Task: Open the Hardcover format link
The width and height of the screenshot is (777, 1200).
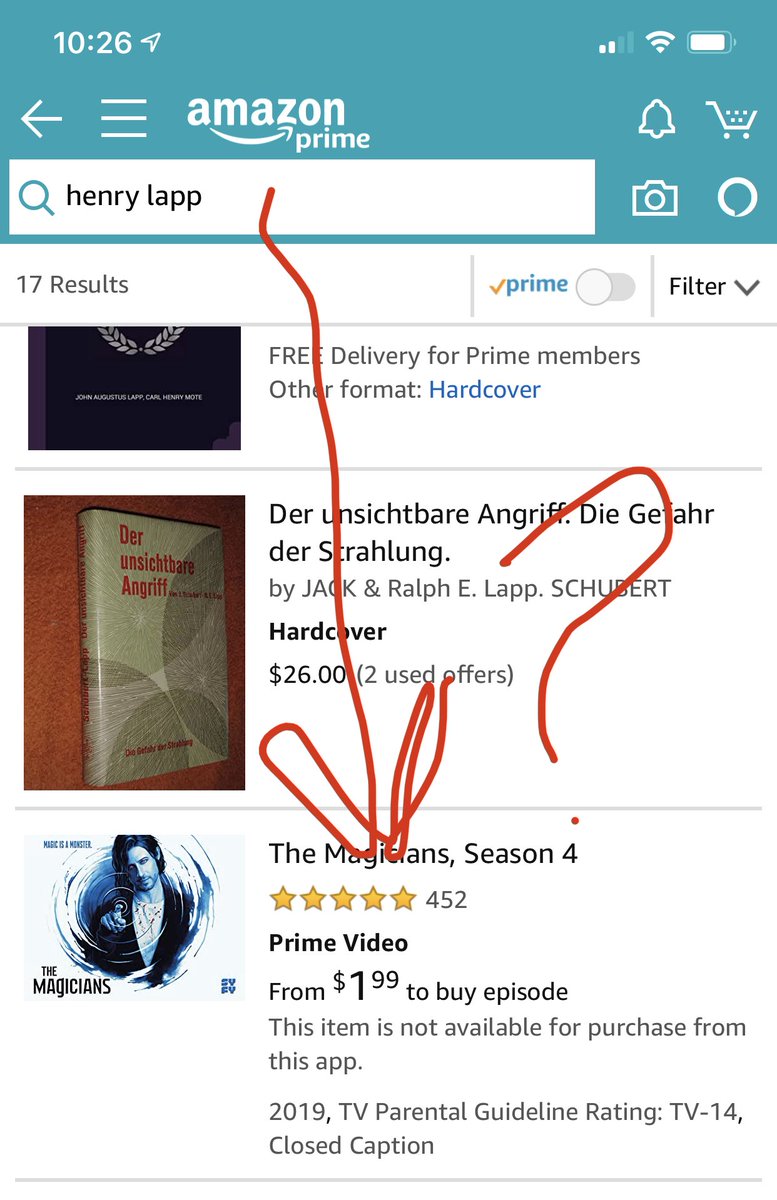Action: point(484,390)
